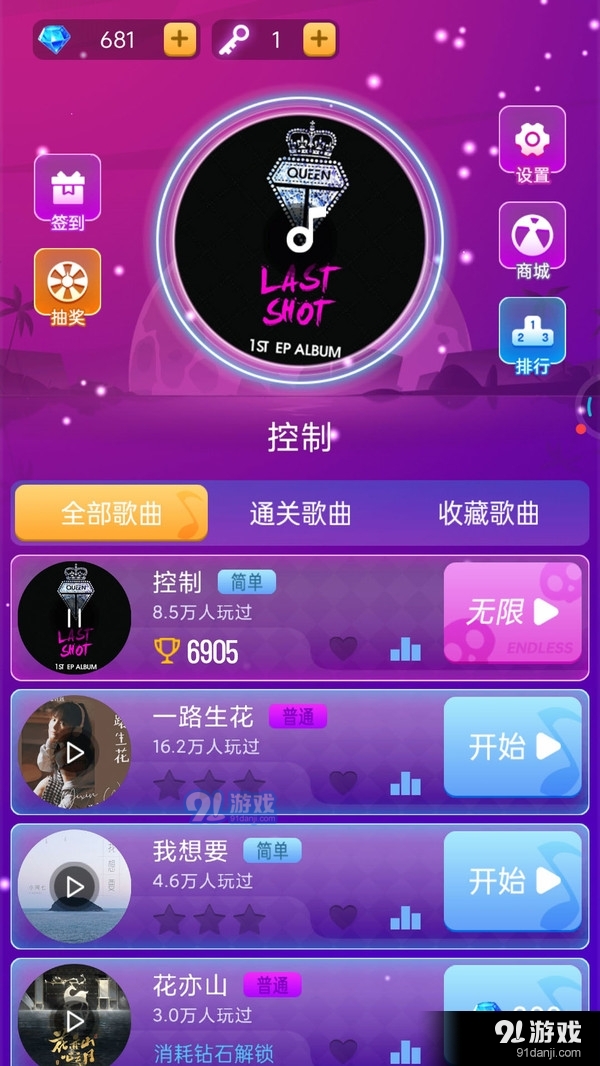Open the 抽奖 lucky draw wheel
600x1066 pixels.
pos(68,287)
